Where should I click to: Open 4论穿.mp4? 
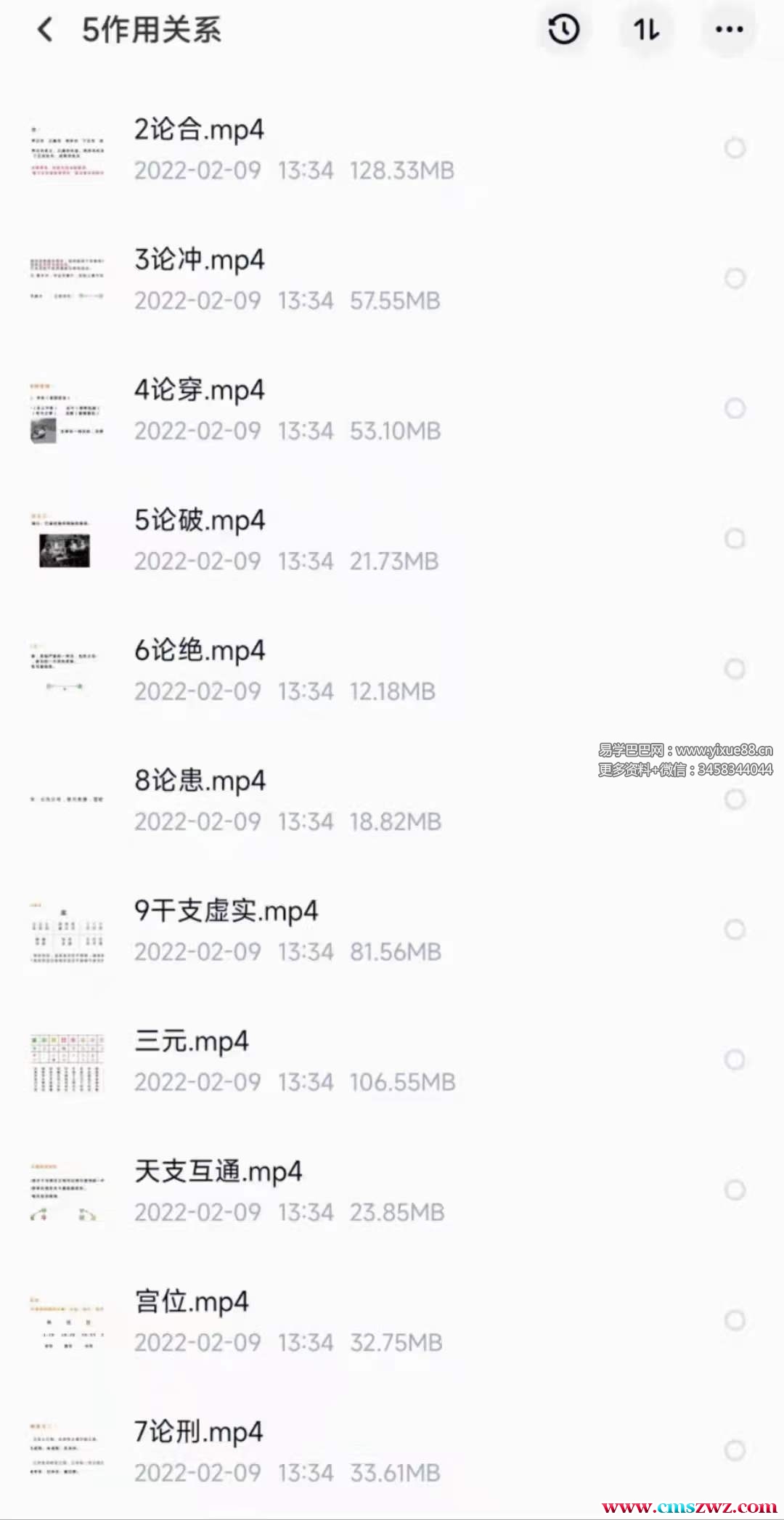pyautogui.click(x=199, y=390)
